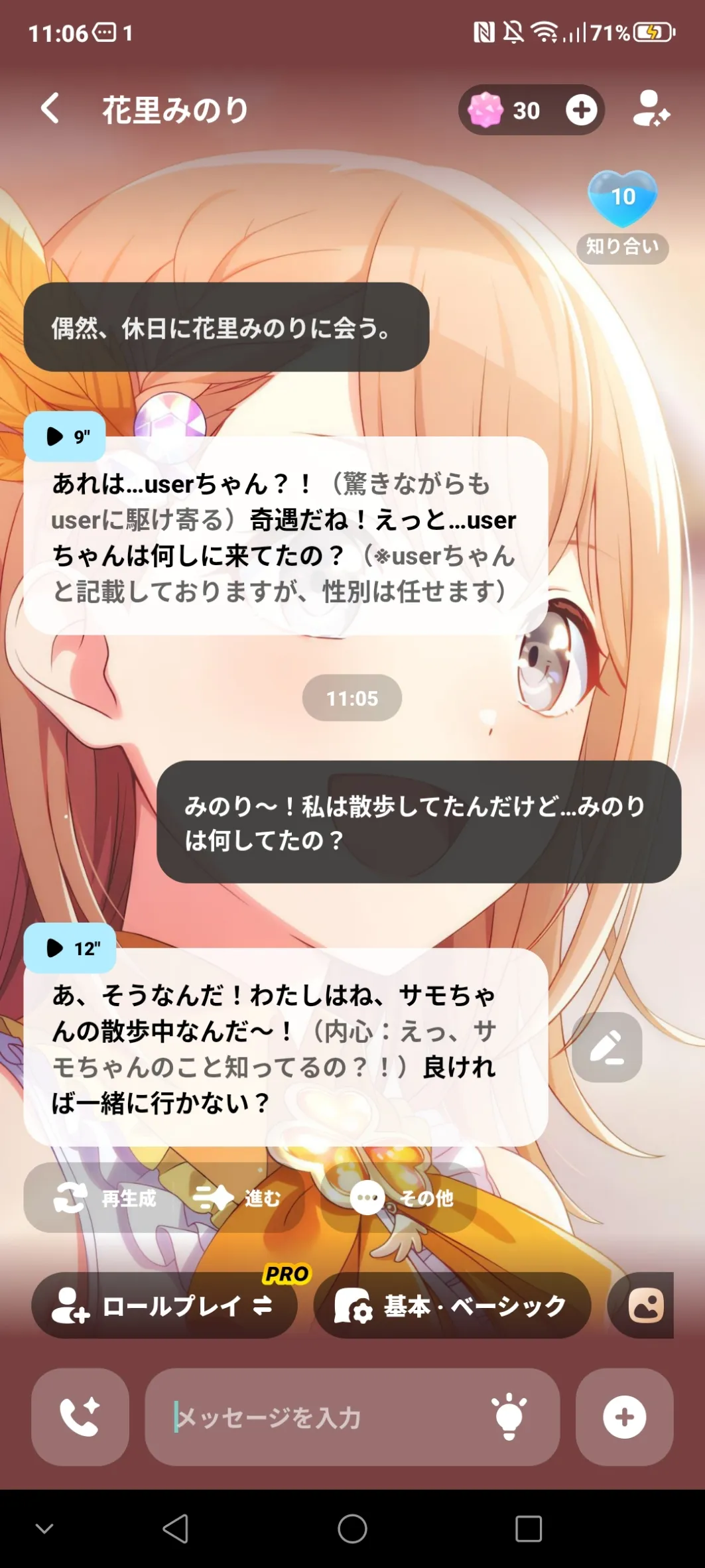Open the character profile icon at top right
Screen dimensions: 705x1568
click(x=651, y=109)
